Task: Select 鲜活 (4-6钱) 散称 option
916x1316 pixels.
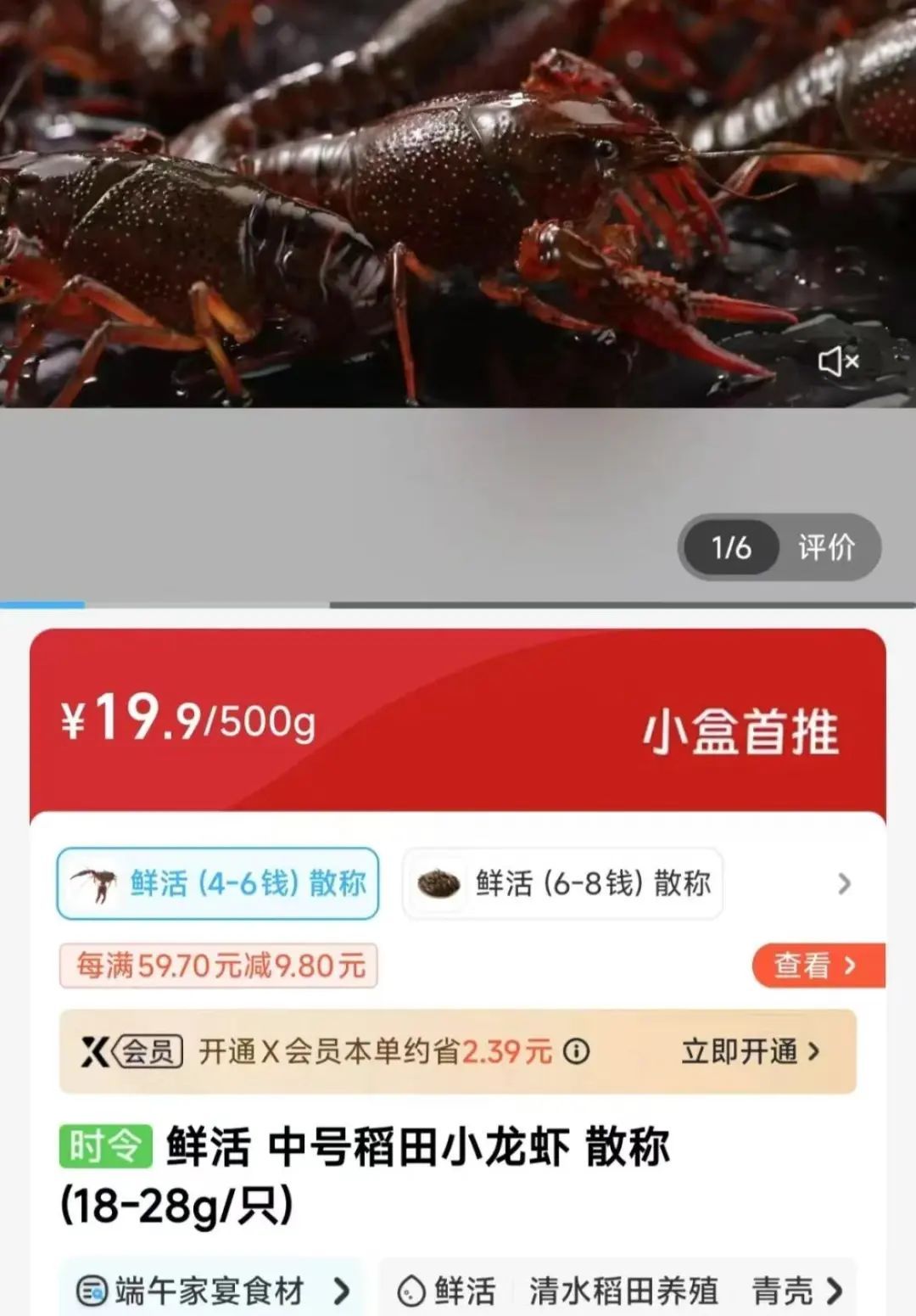Action: pos(218,883)
